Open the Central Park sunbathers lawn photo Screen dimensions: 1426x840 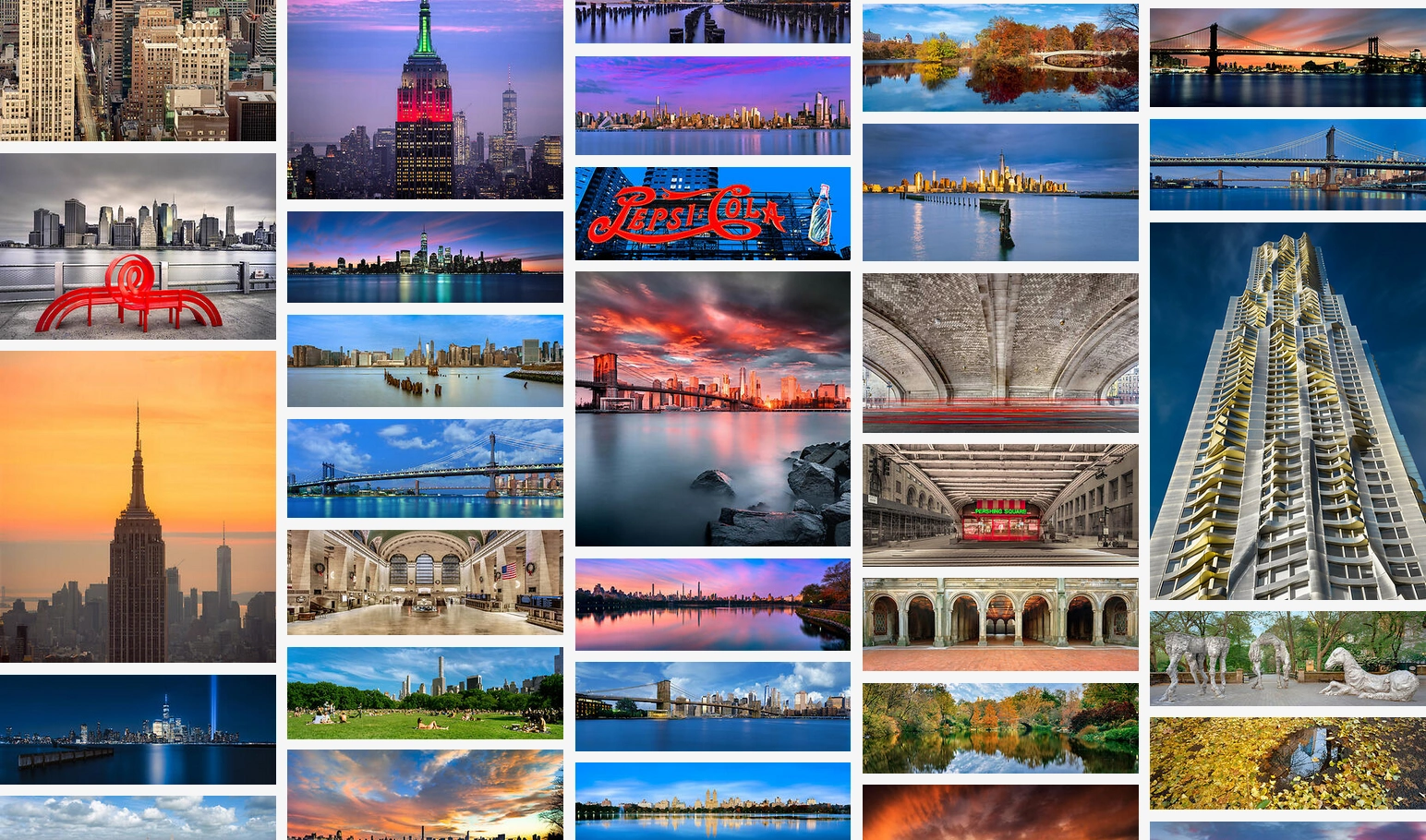(x=425, y=692)
